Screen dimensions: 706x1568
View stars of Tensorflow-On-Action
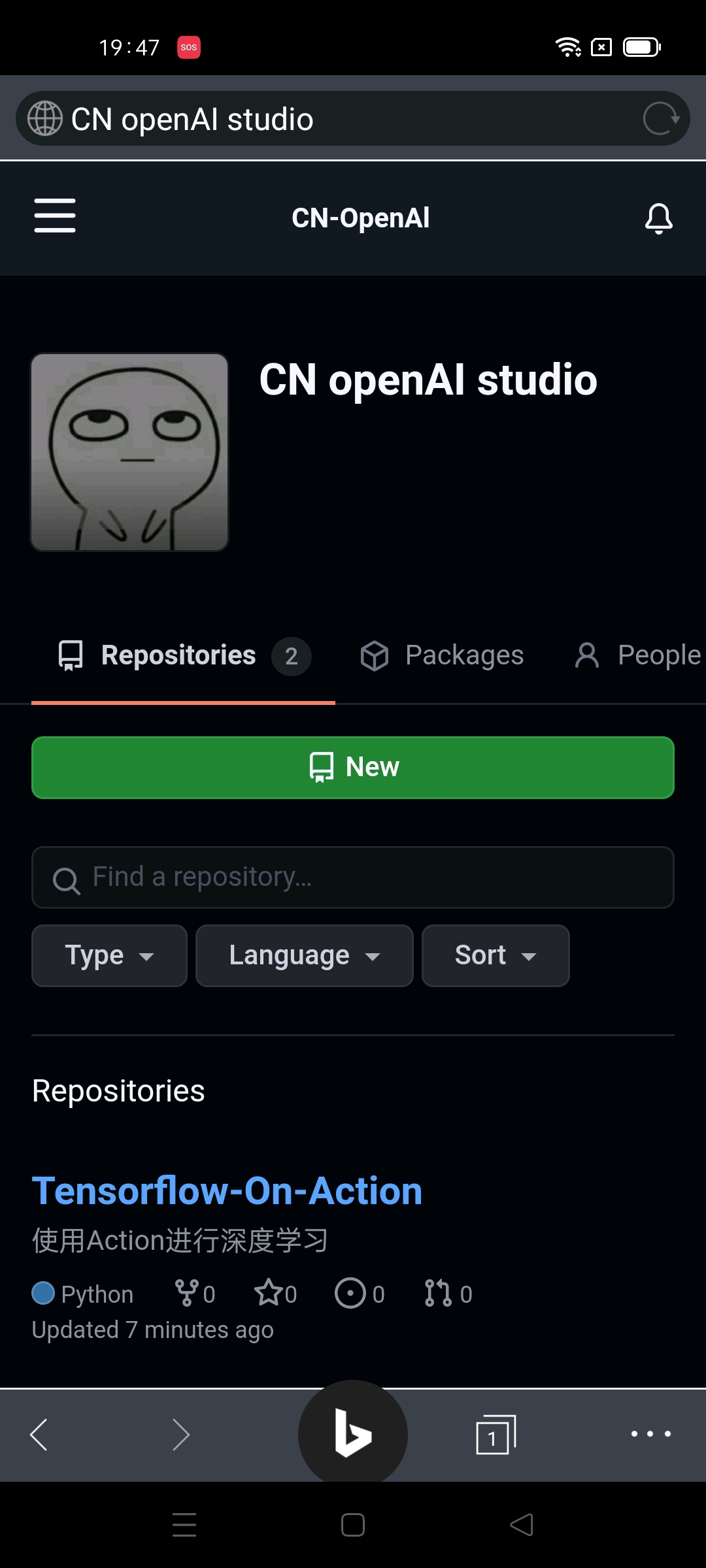(275, 1294)
